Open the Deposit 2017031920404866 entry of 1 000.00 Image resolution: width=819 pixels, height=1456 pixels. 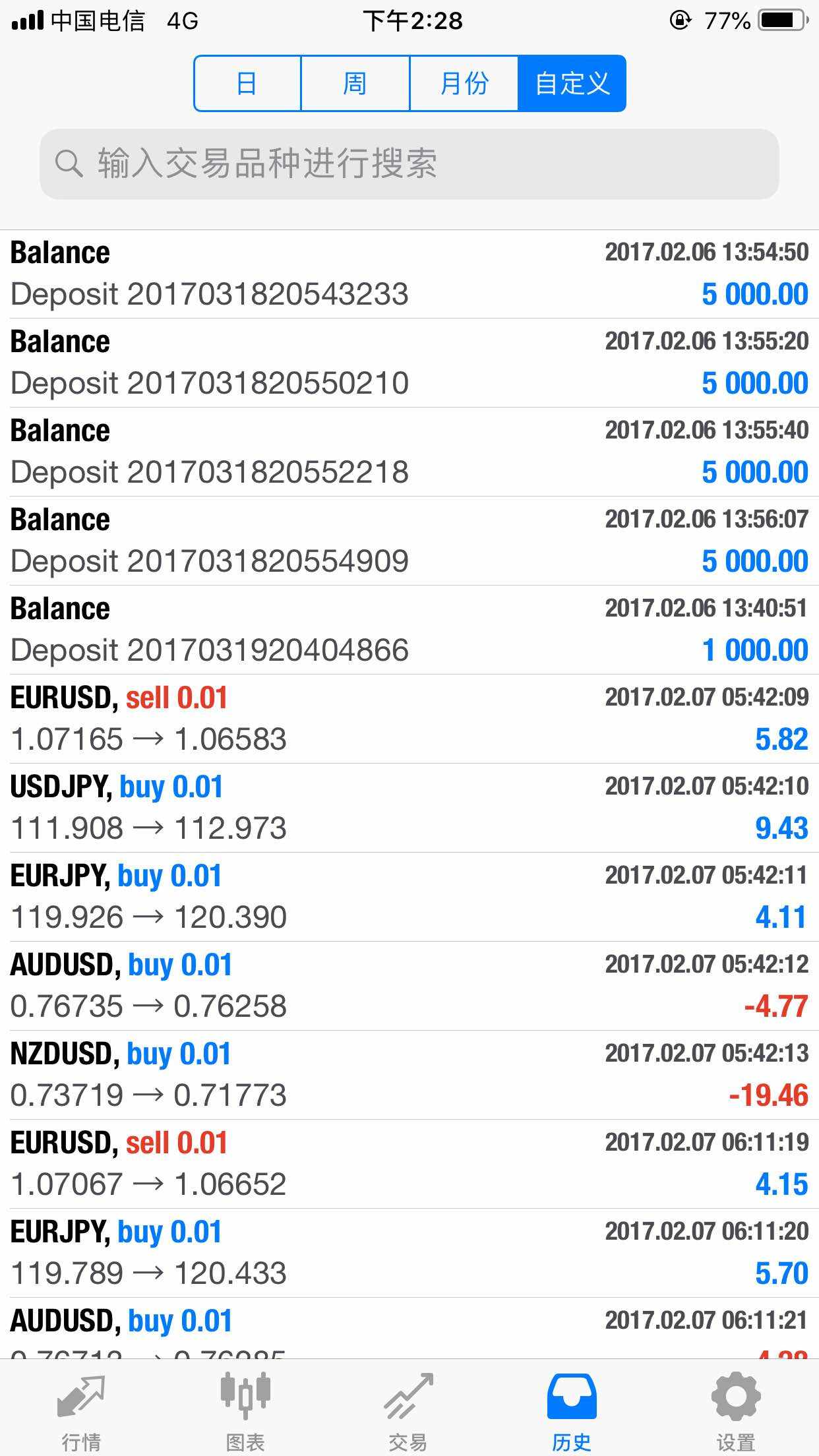click(x=409, y=630)
